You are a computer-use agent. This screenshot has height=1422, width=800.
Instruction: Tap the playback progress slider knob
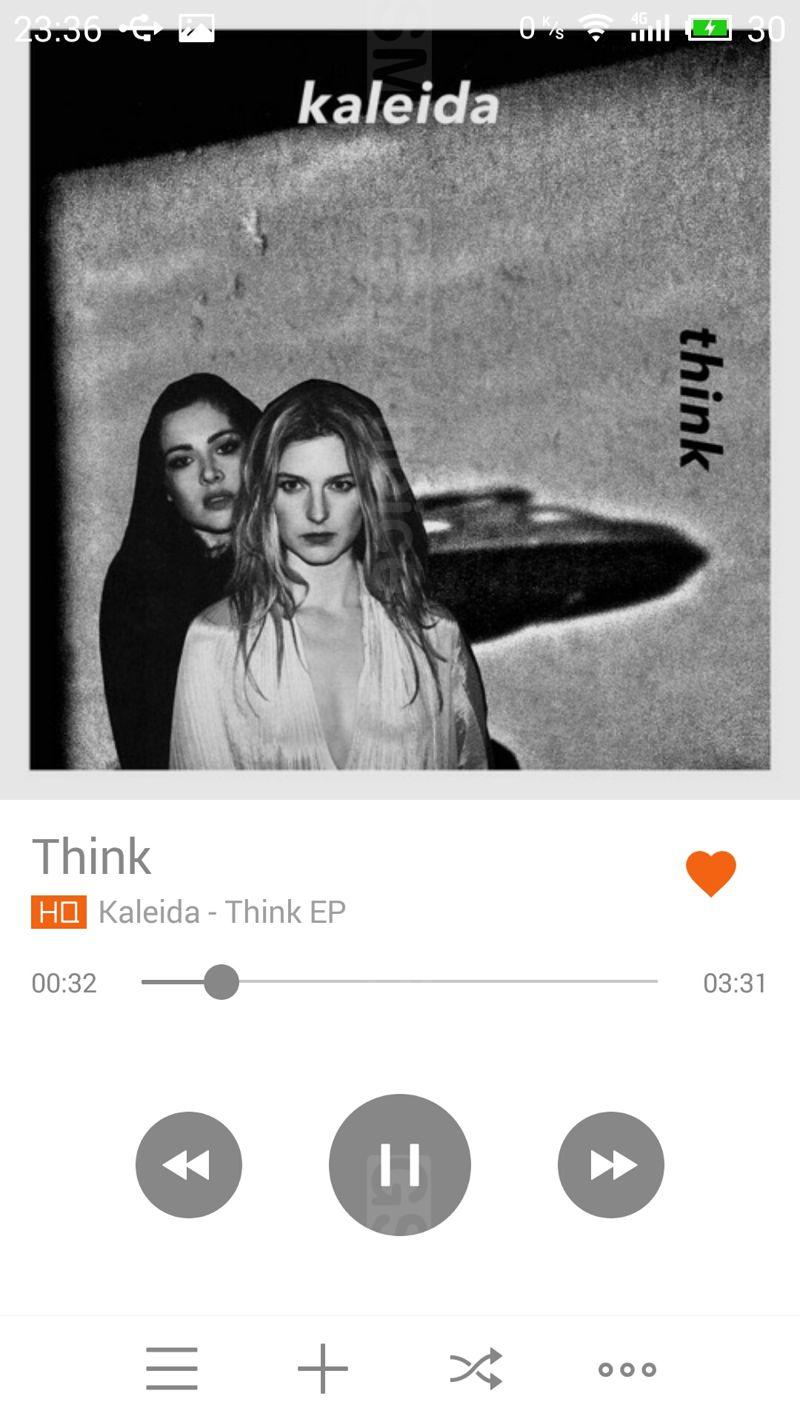pyautogui.click(x=221, y=982)
